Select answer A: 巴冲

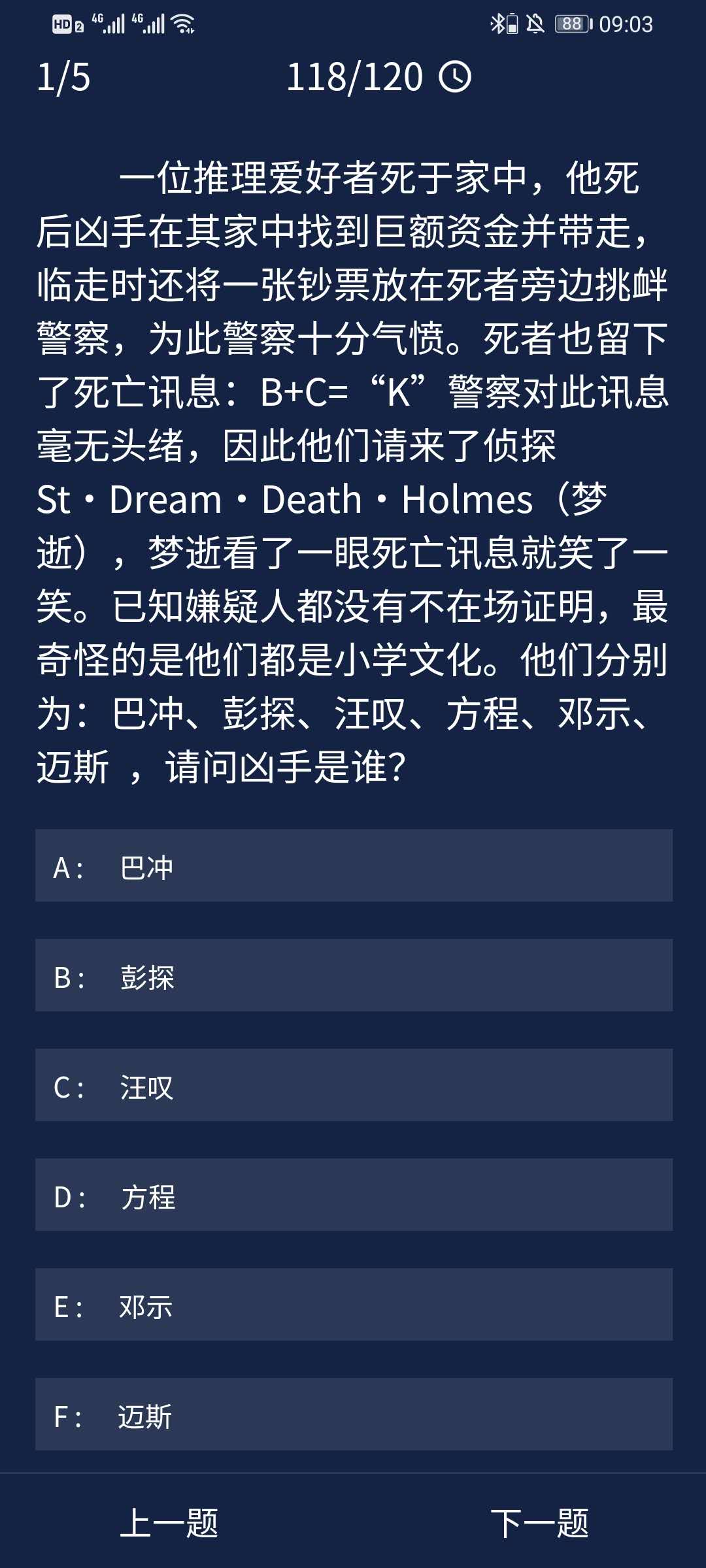tap(353, 866)
